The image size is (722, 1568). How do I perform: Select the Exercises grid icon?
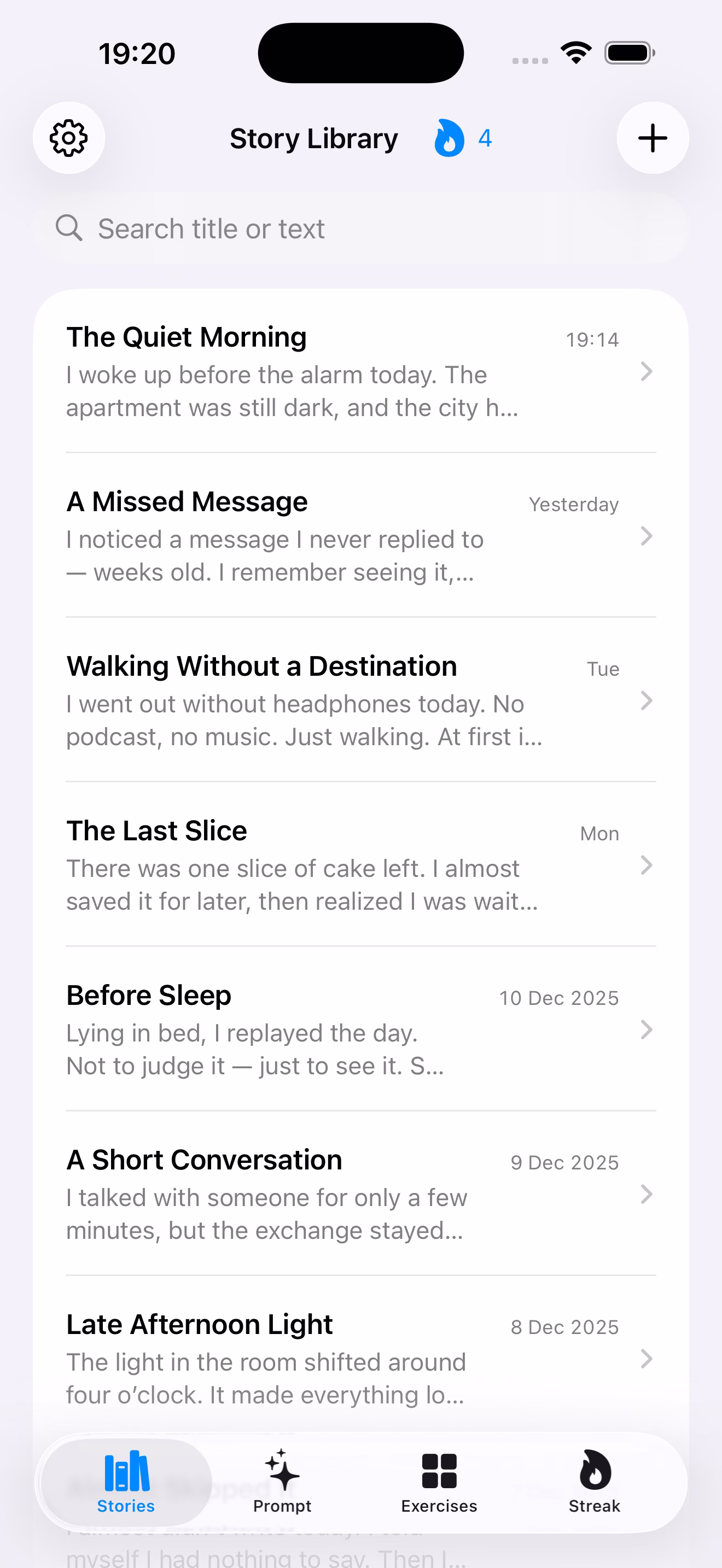[438, 1468]
